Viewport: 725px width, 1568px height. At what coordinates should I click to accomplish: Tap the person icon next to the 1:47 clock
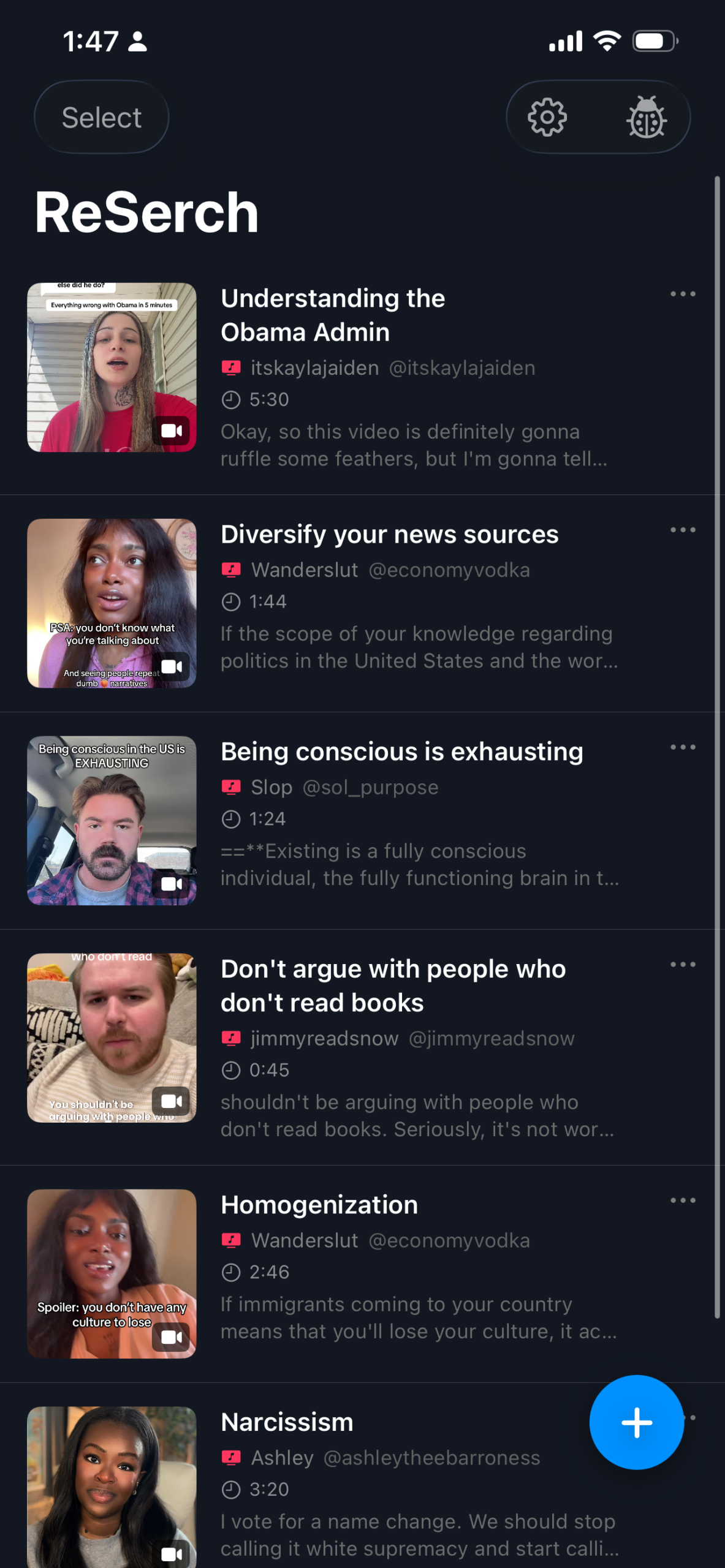(136, 41)
